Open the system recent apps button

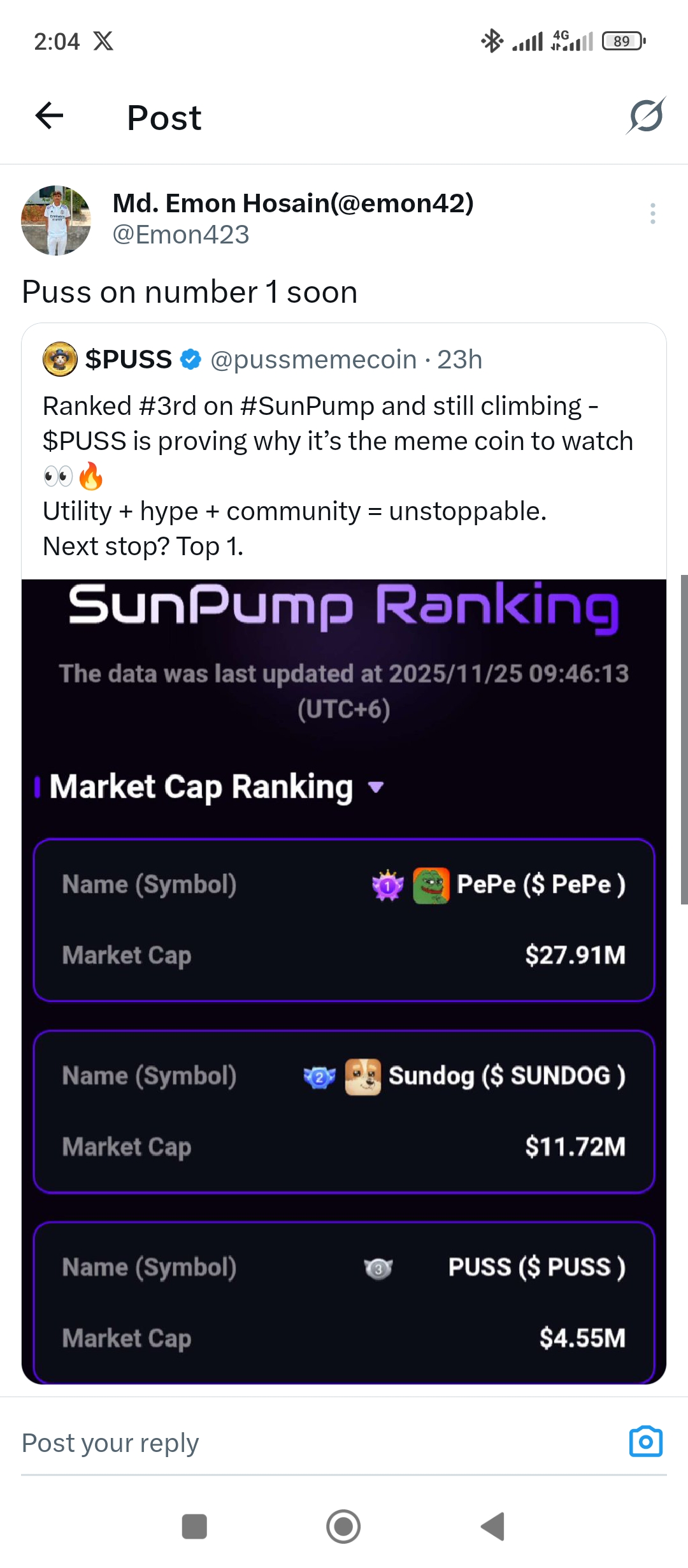click(194, 1527)
